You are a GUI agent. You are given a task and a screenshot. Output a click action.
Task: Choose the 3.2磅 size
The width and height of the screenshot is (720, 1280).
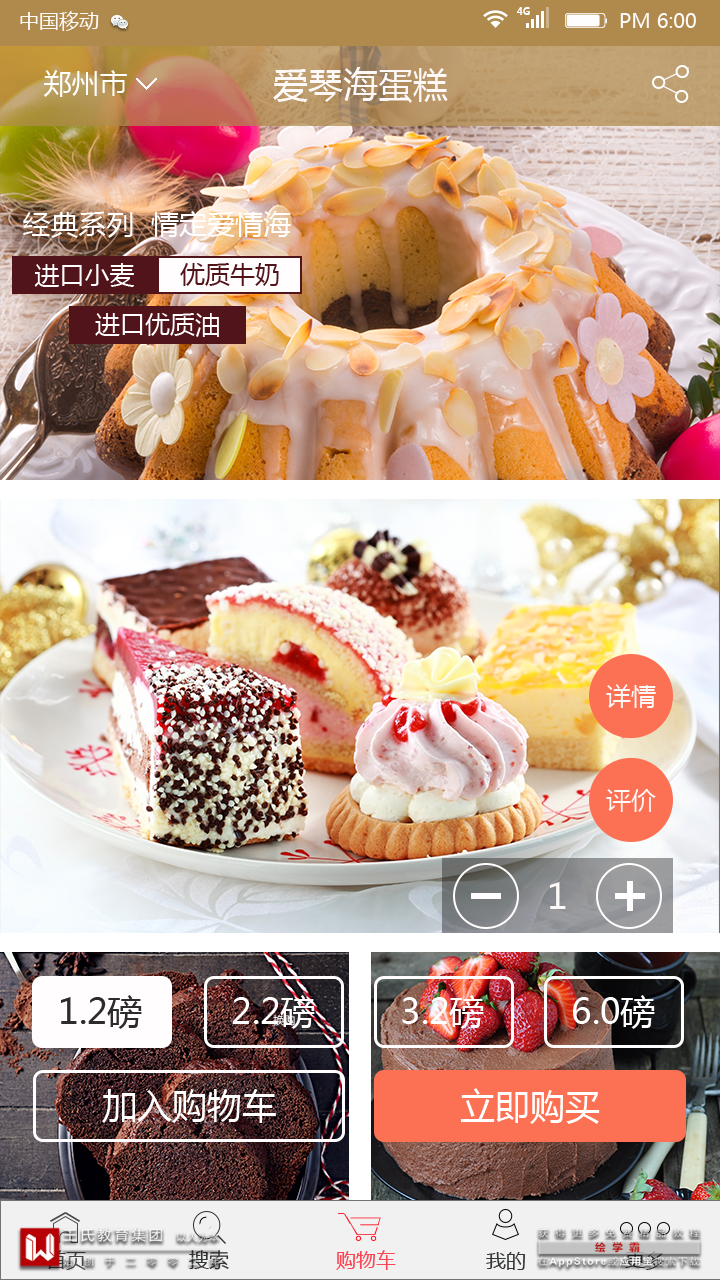pos(443,1012)
